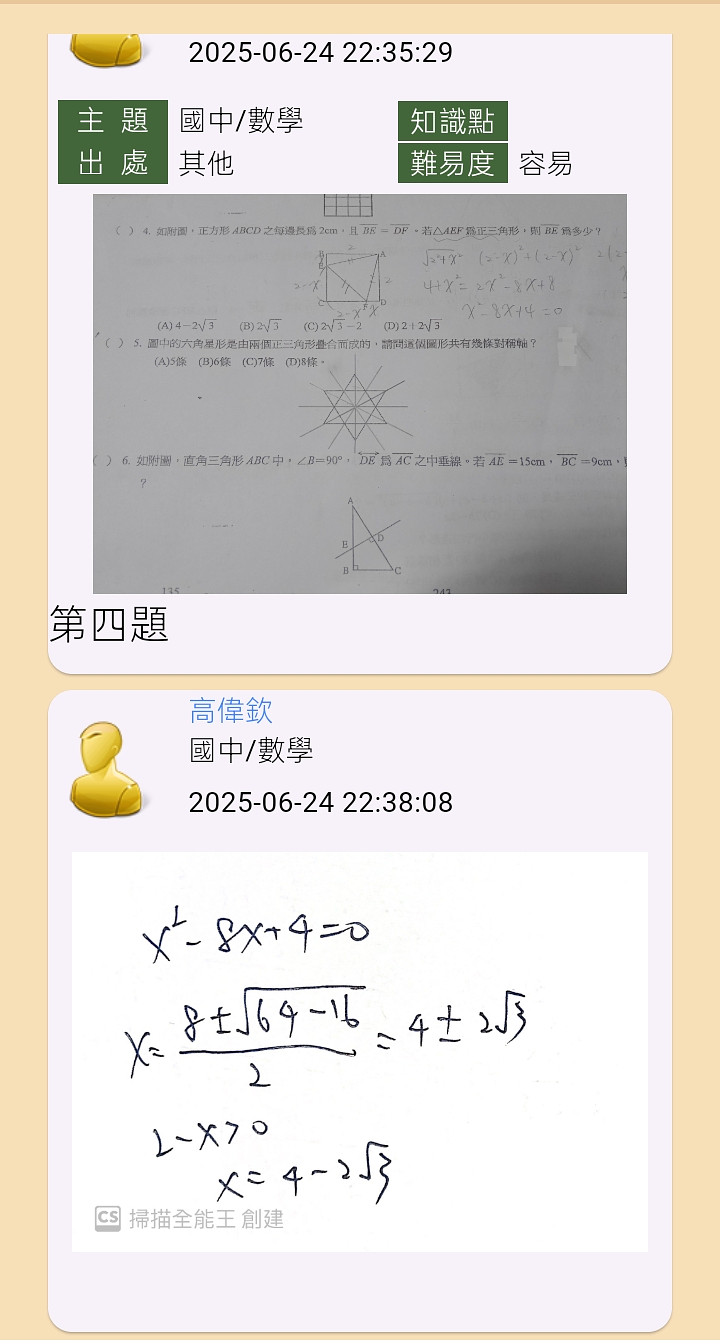The image size is (720, 1344).
Task: Tap 高偉欽's avatar icon
Action: pyautogui.click(x=108, y=770)
